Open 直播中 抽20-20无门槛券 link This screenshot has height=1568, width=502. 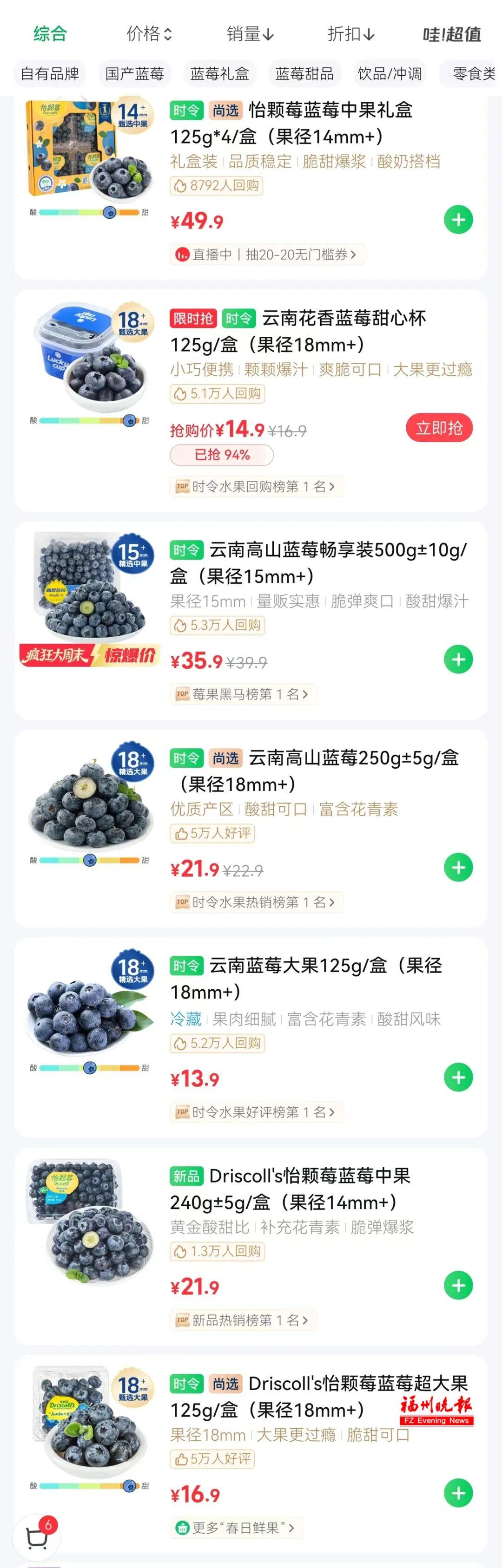(267, 255)
